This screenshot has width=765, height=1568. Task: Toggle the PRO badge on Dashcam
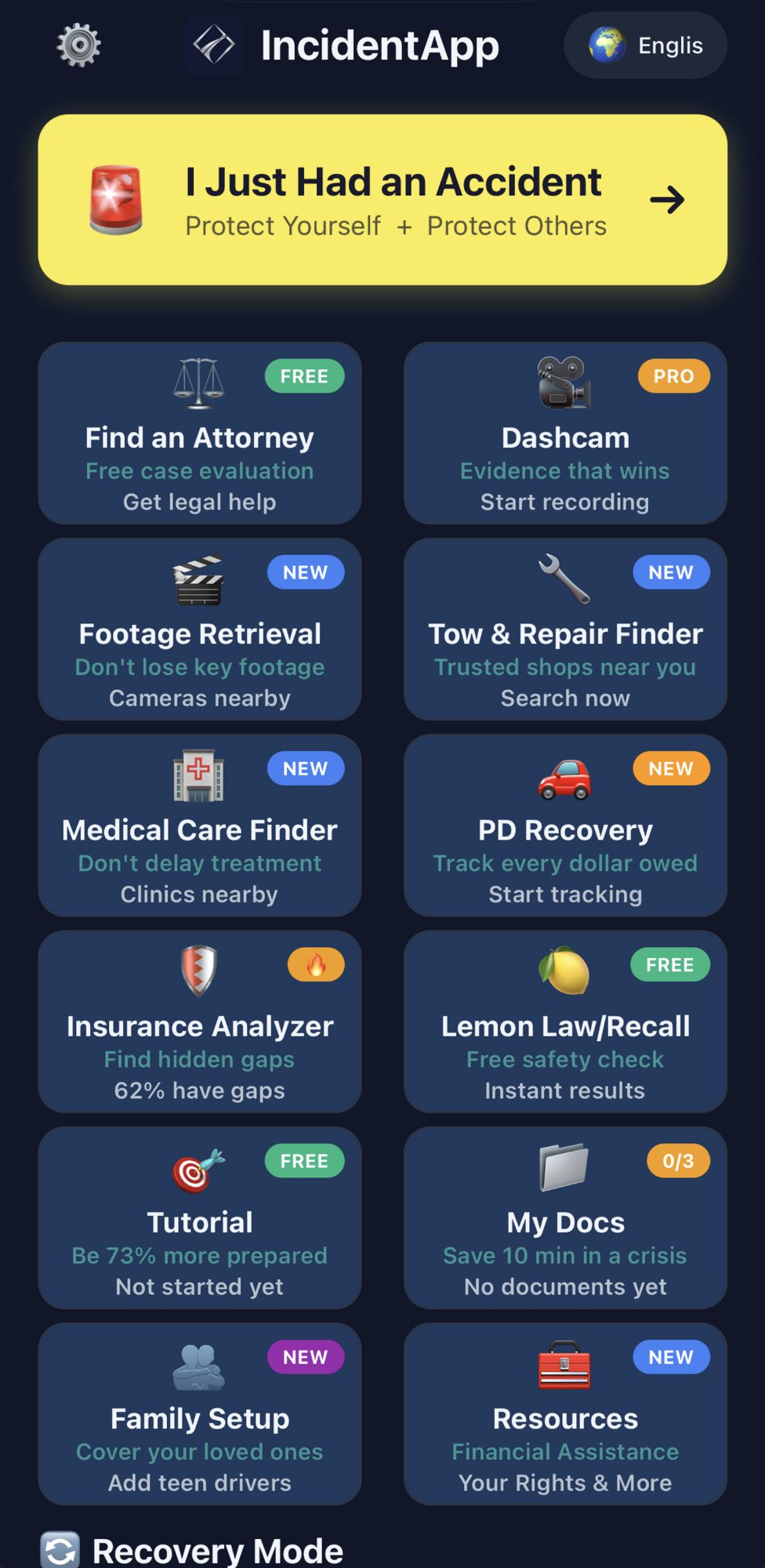tap(672, 376)
